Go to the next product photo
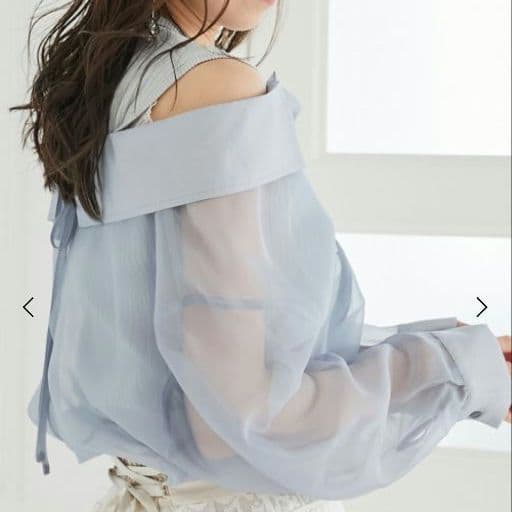The height and width of the screenshot is (512, 512). 482,307
